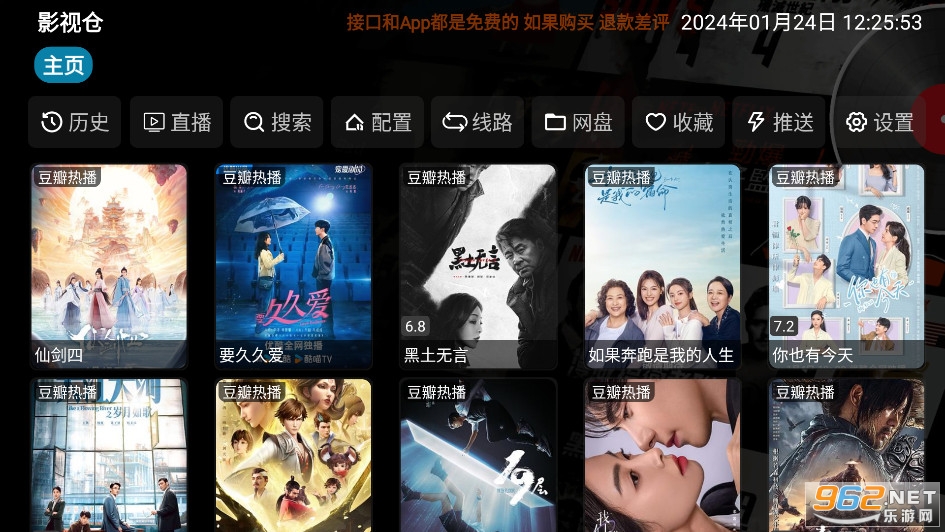Tap the 影视仓 app title
Image resolution: width=945 pixels, height=532 pixels.
(x=70, y=22)
